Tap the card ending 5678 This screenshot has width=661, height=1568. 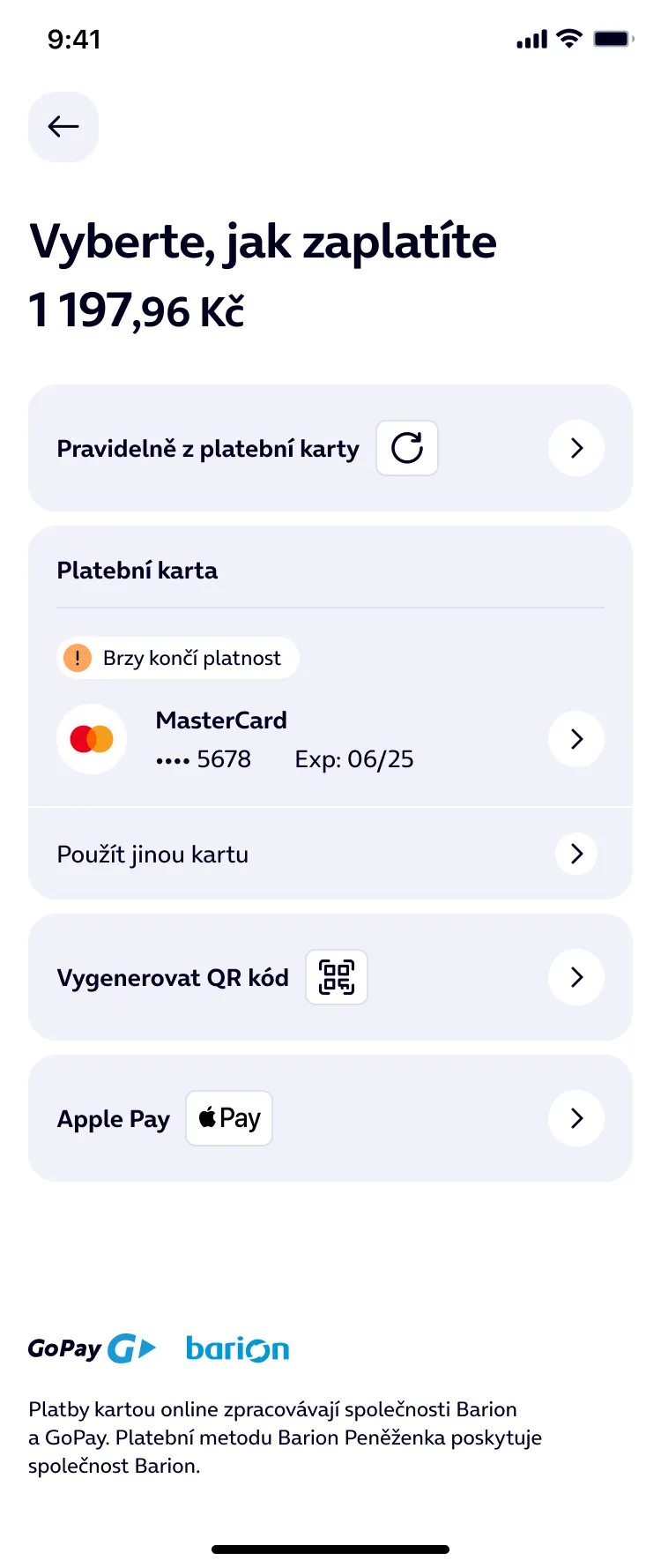click(x=203, y=758)
